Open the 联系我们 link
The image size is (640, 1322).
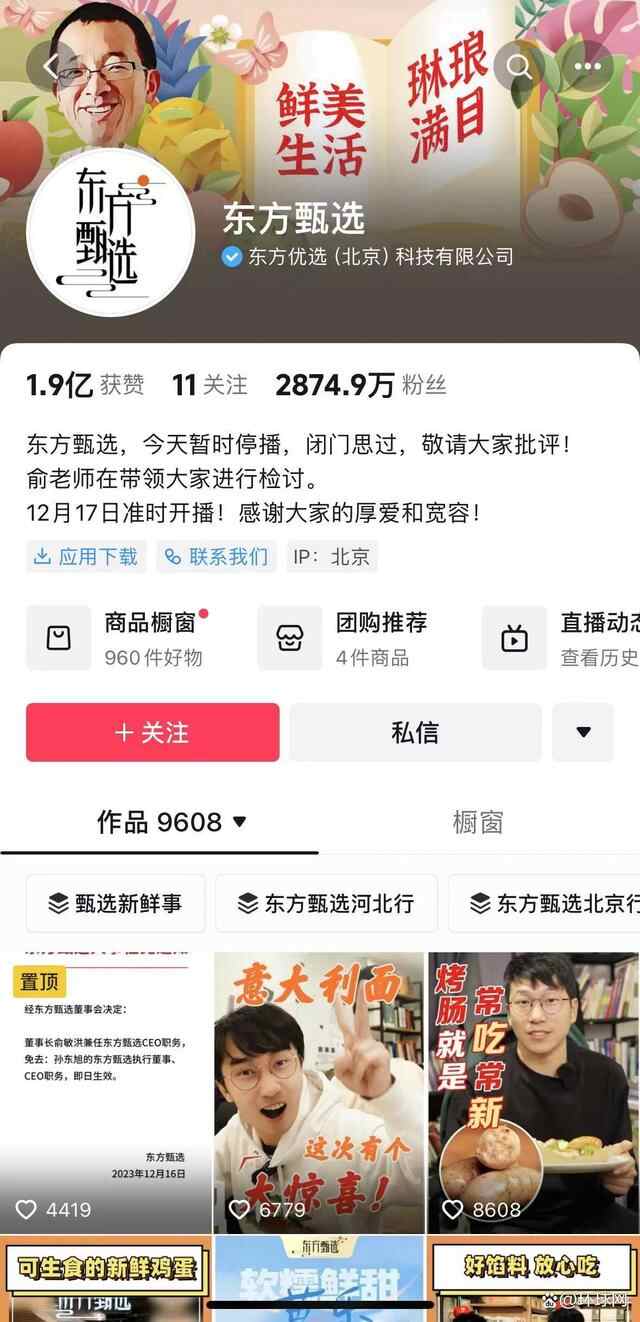(x=217, y=557)
